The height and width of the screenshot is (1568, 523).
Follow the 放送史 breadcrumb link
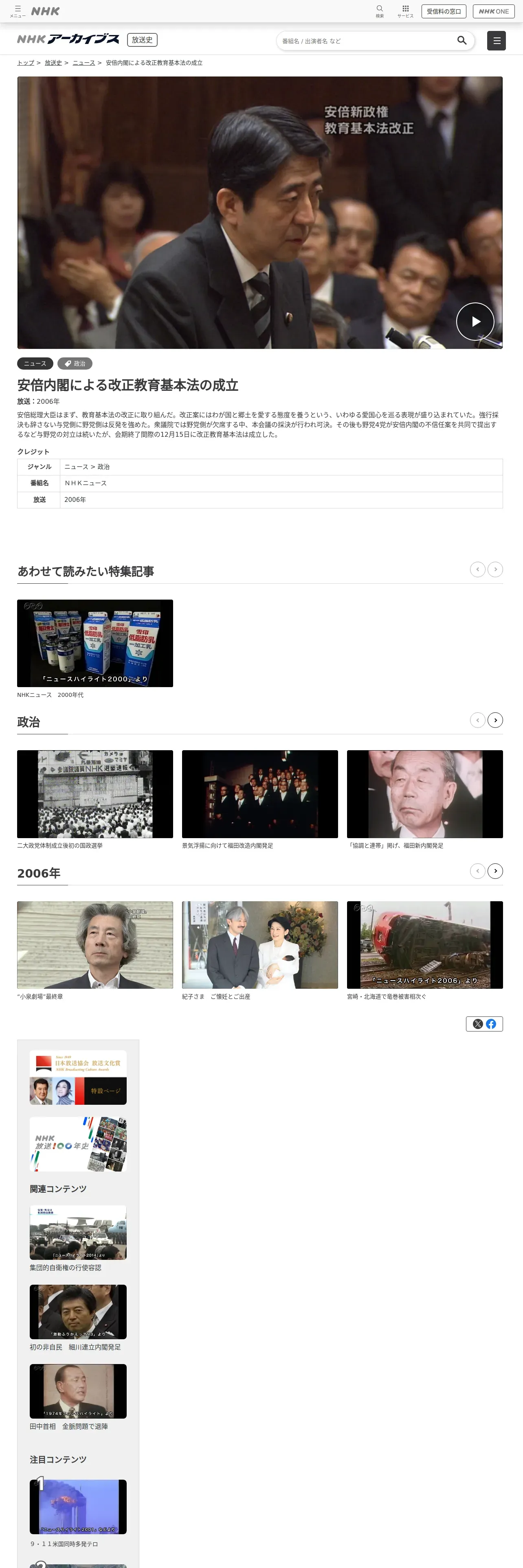point(53,63)
